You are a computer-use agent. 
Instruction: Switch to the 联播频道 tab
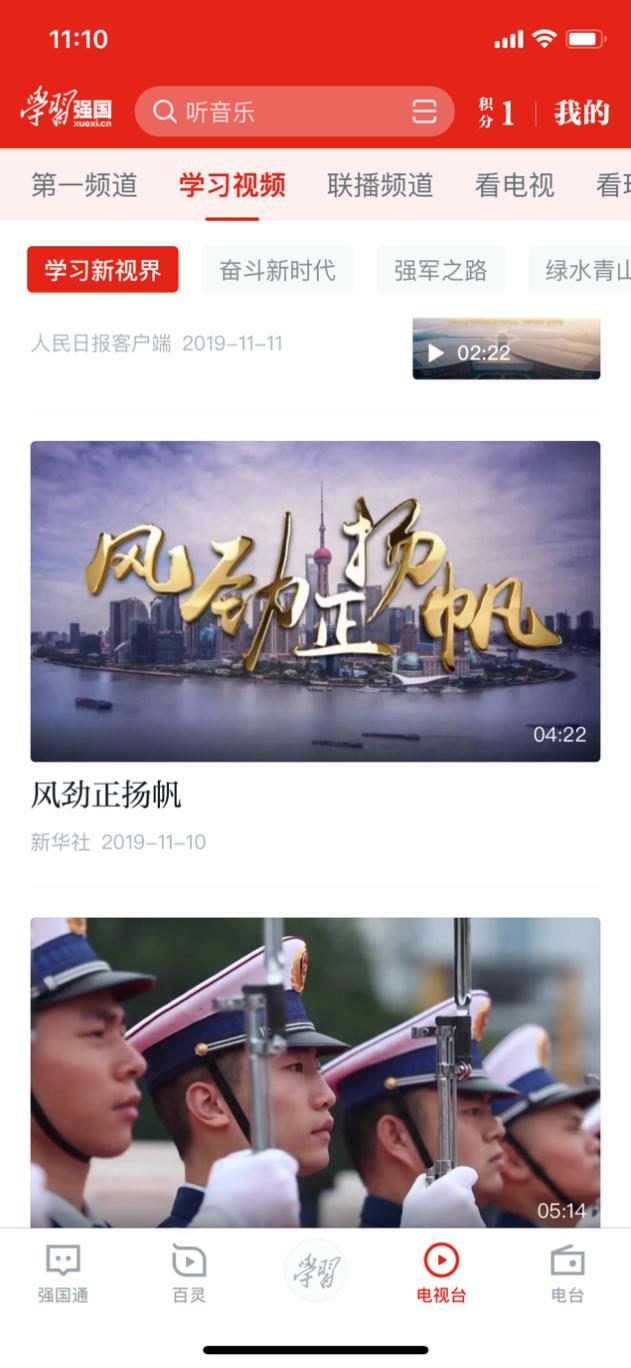click(380, 185)
